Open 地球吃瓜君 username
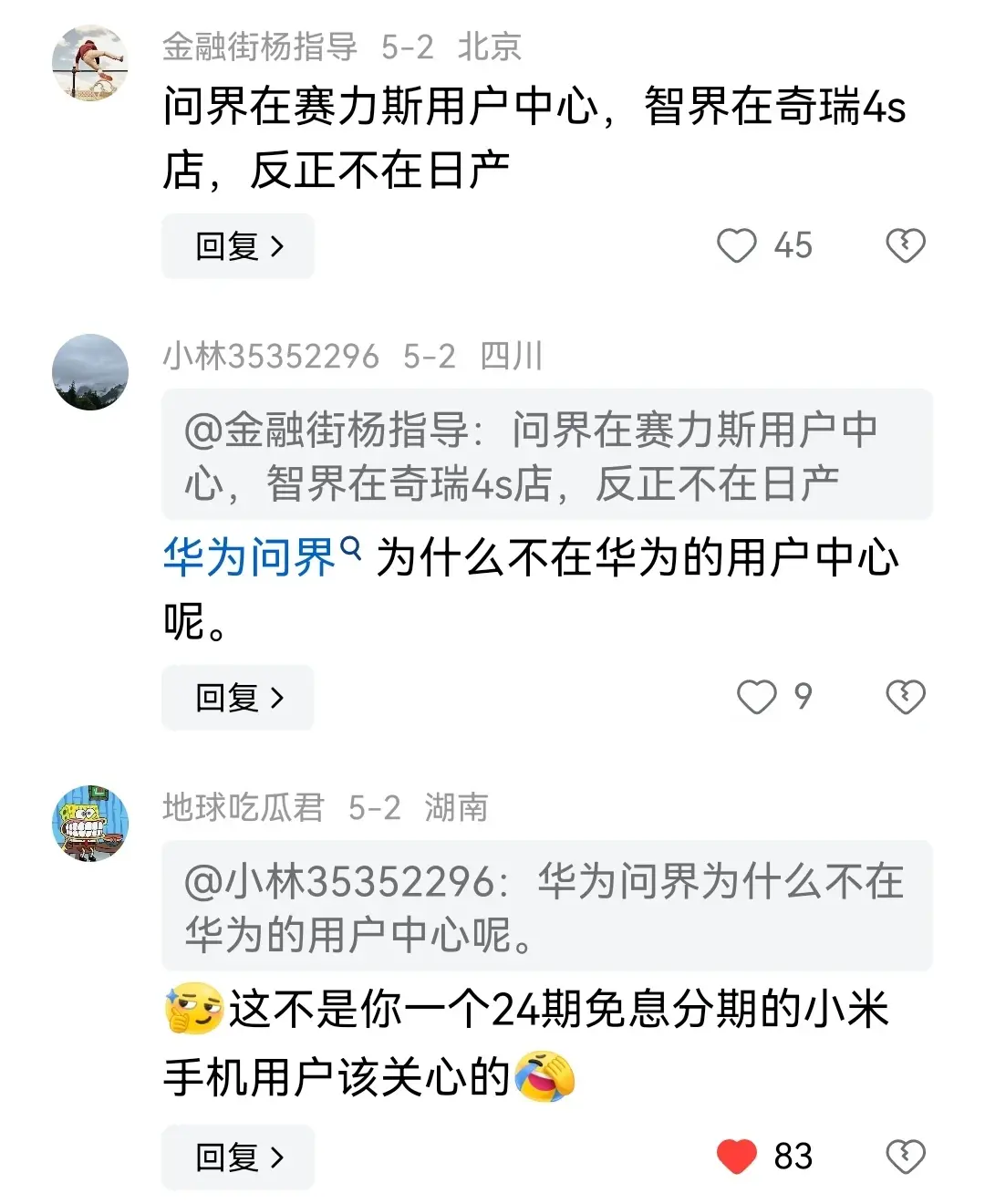Screen dimensions: 985x1204 tap(243, 807)
